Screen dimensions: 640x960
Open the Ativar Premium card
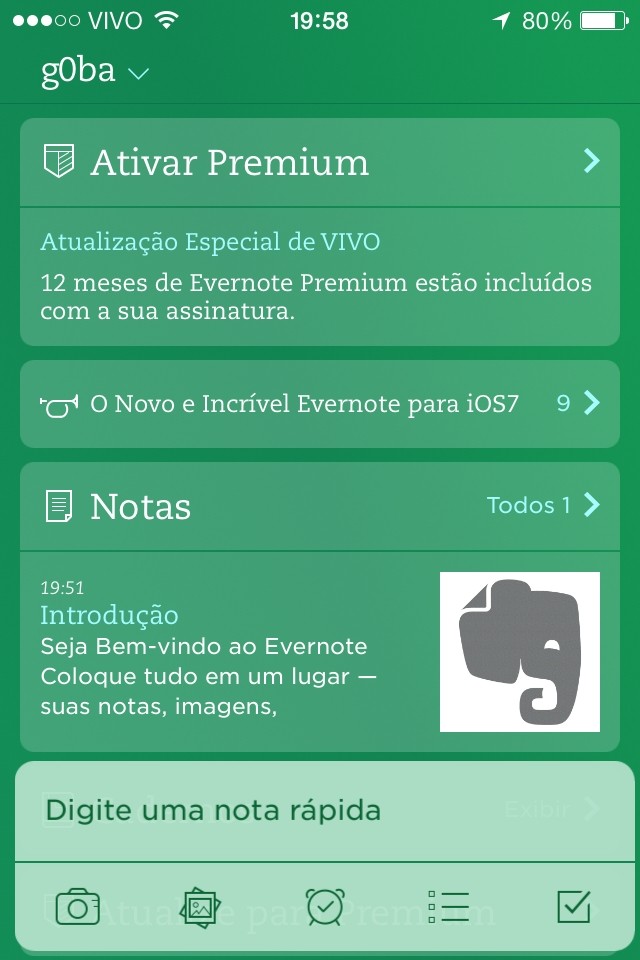(x=320, y=162)
